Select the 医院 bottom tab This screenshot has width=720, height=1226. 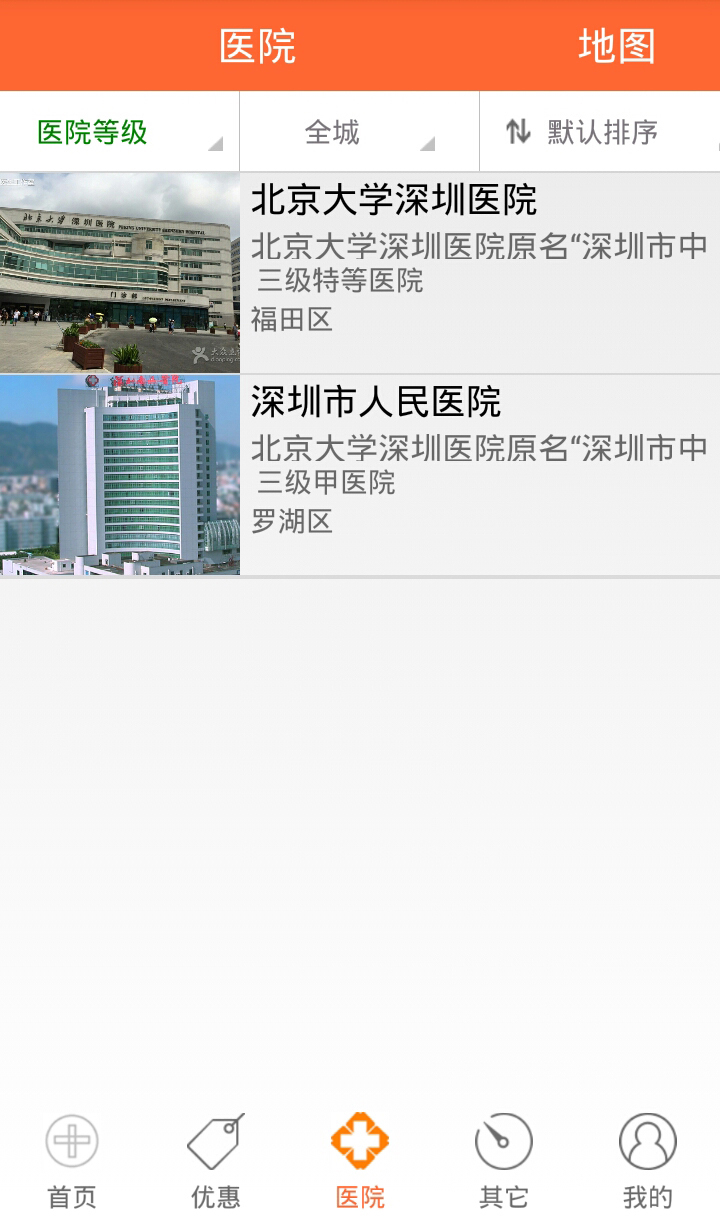pyautogui.click(x=360, y=1162)
